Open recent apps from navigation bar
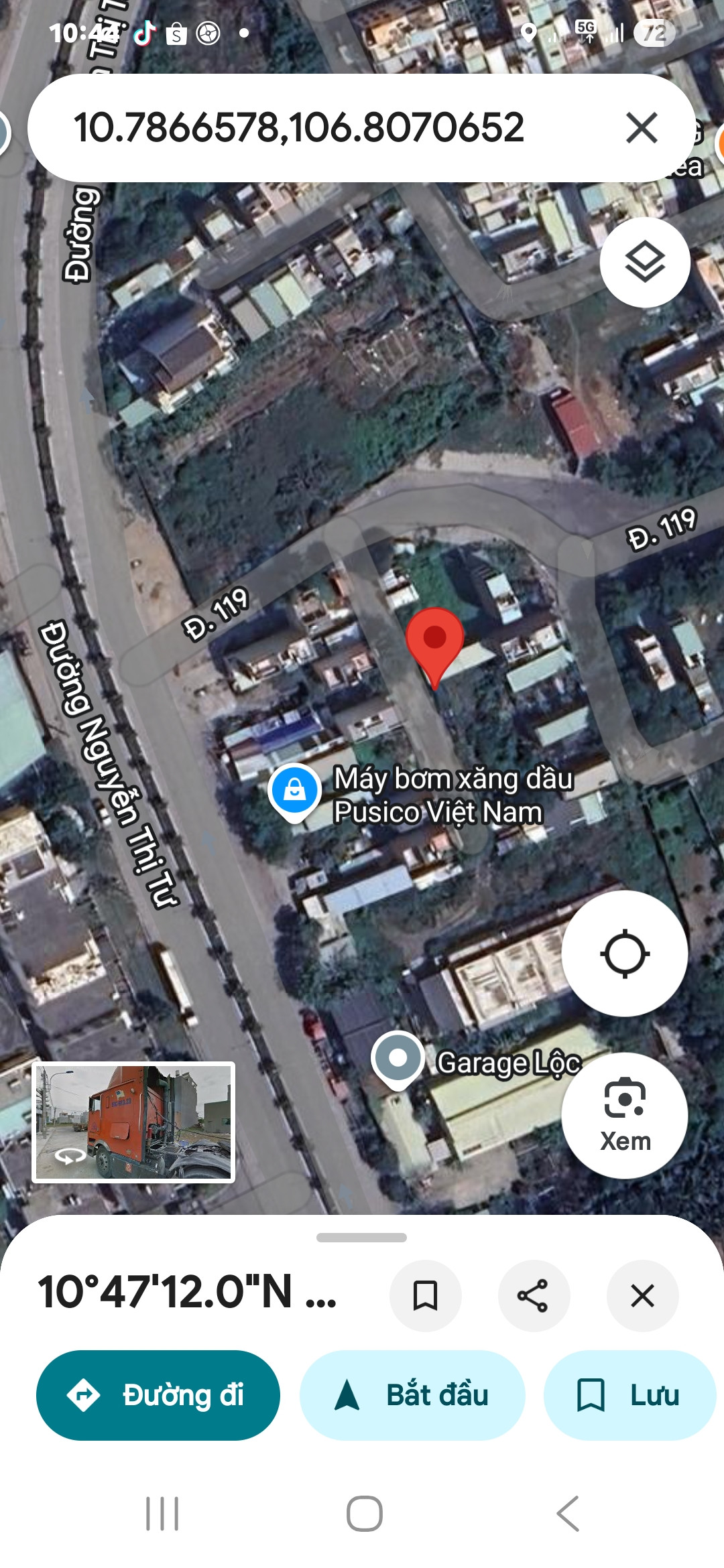724x1568 pixels. [x=162, y=1514]
